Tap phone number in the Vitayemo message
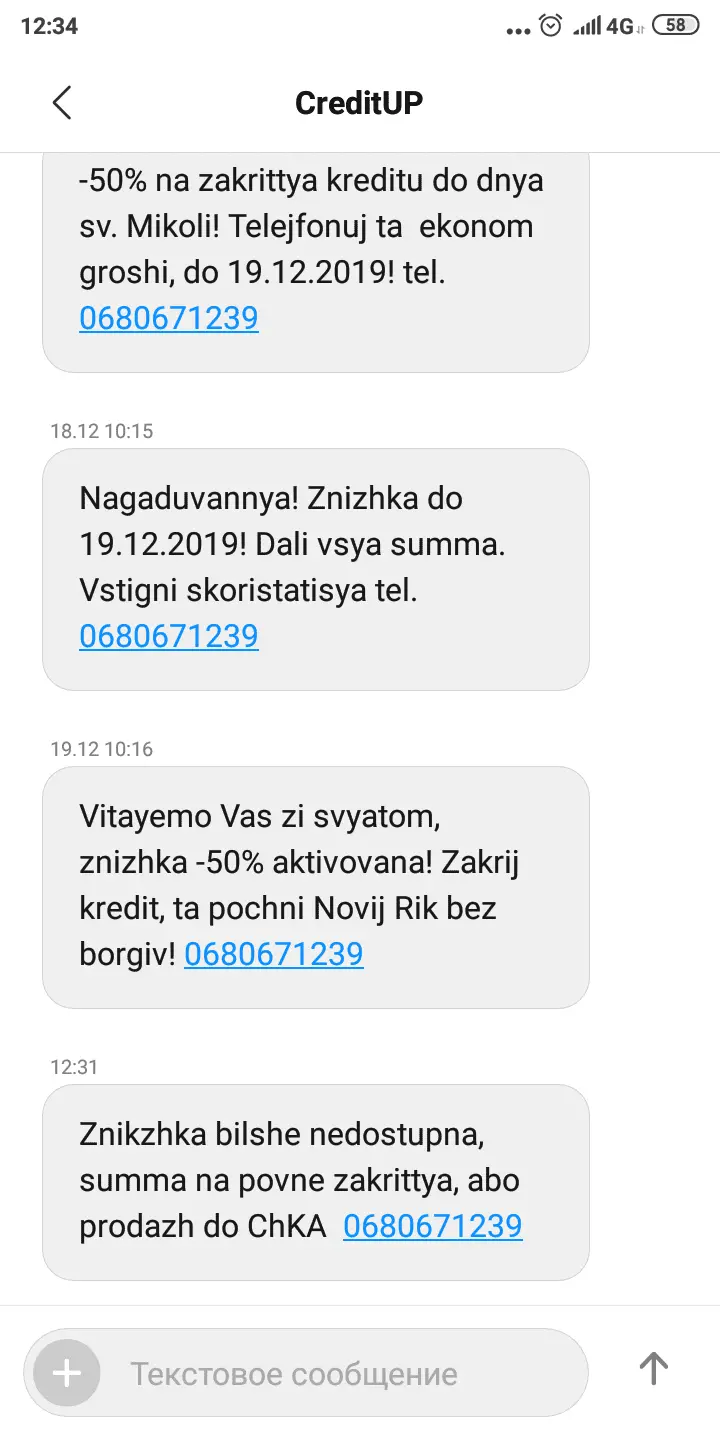Screen dimensions: 720x1440 click(x=272, y=954)
